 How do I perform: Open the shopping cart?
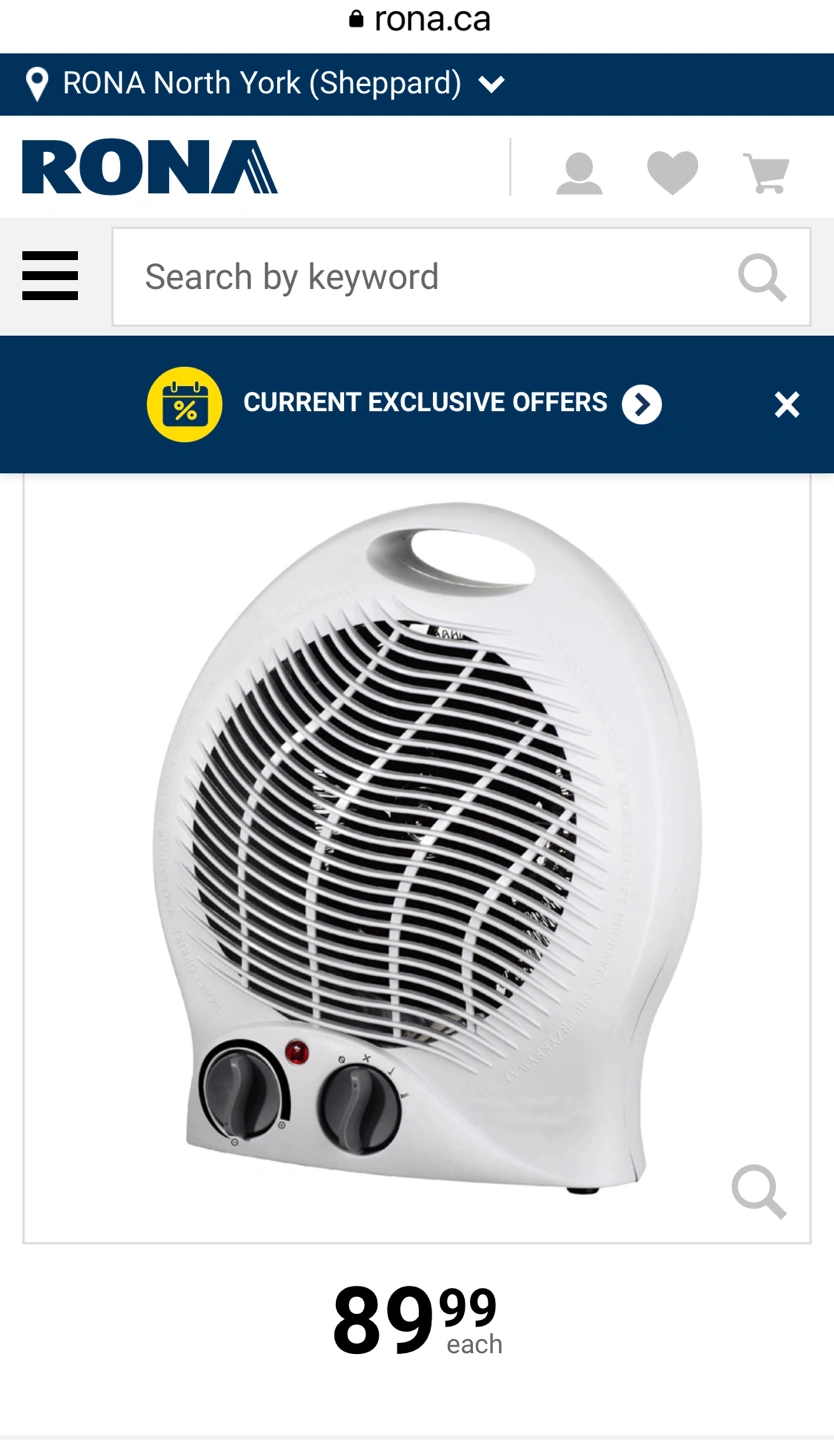[x=767, y=173]
